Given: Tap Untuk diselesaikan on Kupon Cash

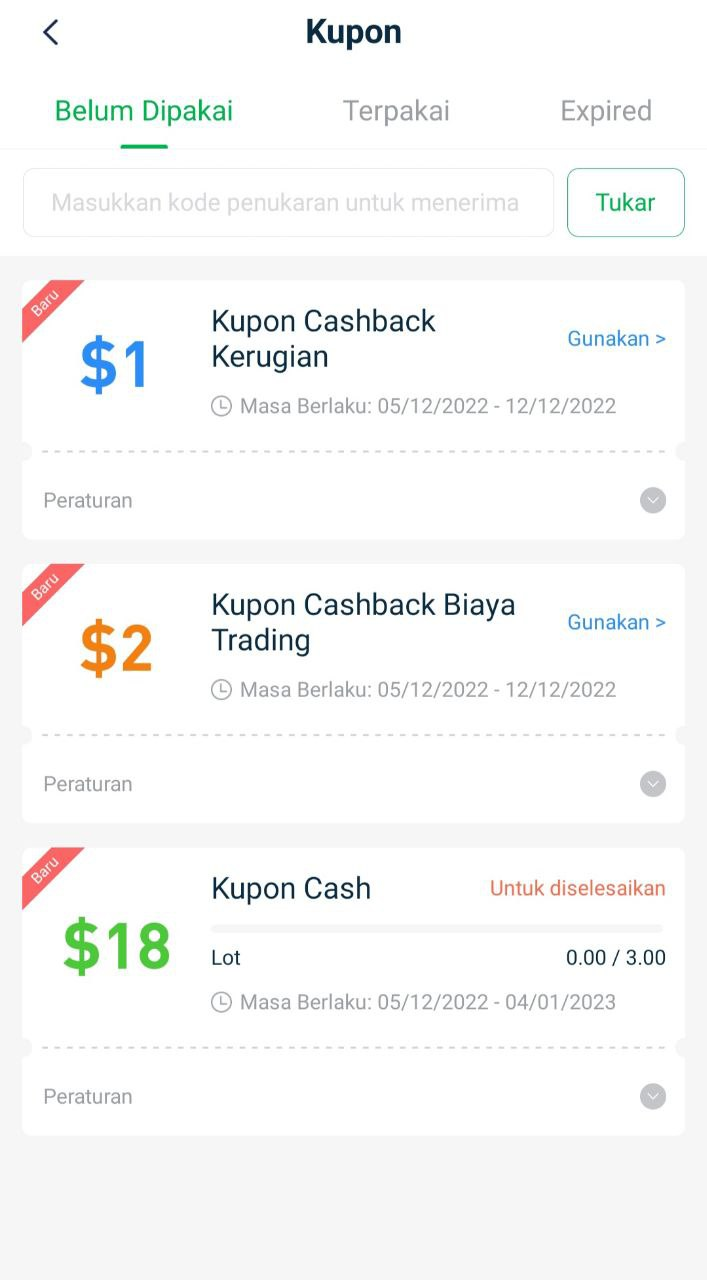Looking at the screenshot, I should pyautogui.click(x=577, y=888).
